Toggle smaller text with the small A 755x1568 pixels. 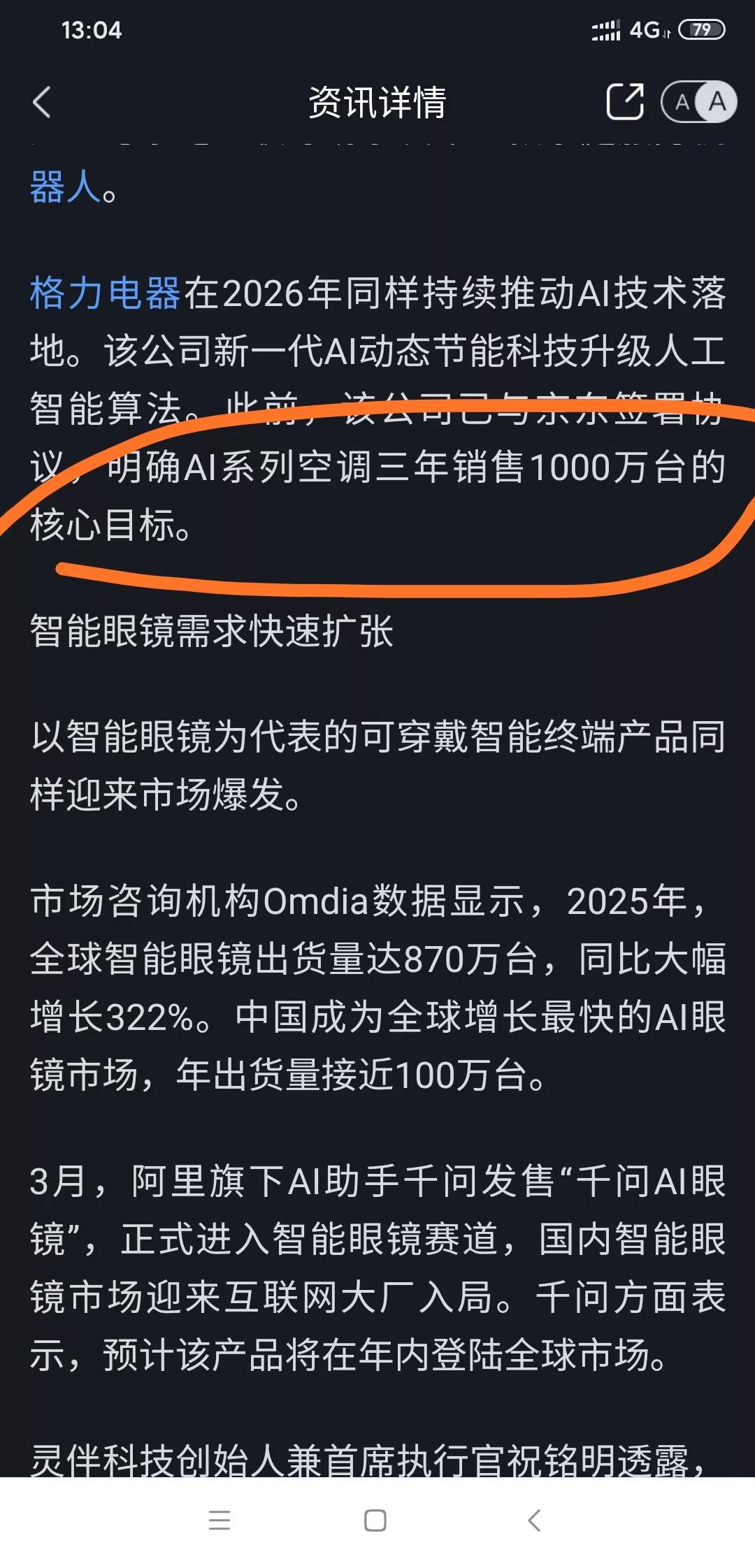[x=679, y=102]
